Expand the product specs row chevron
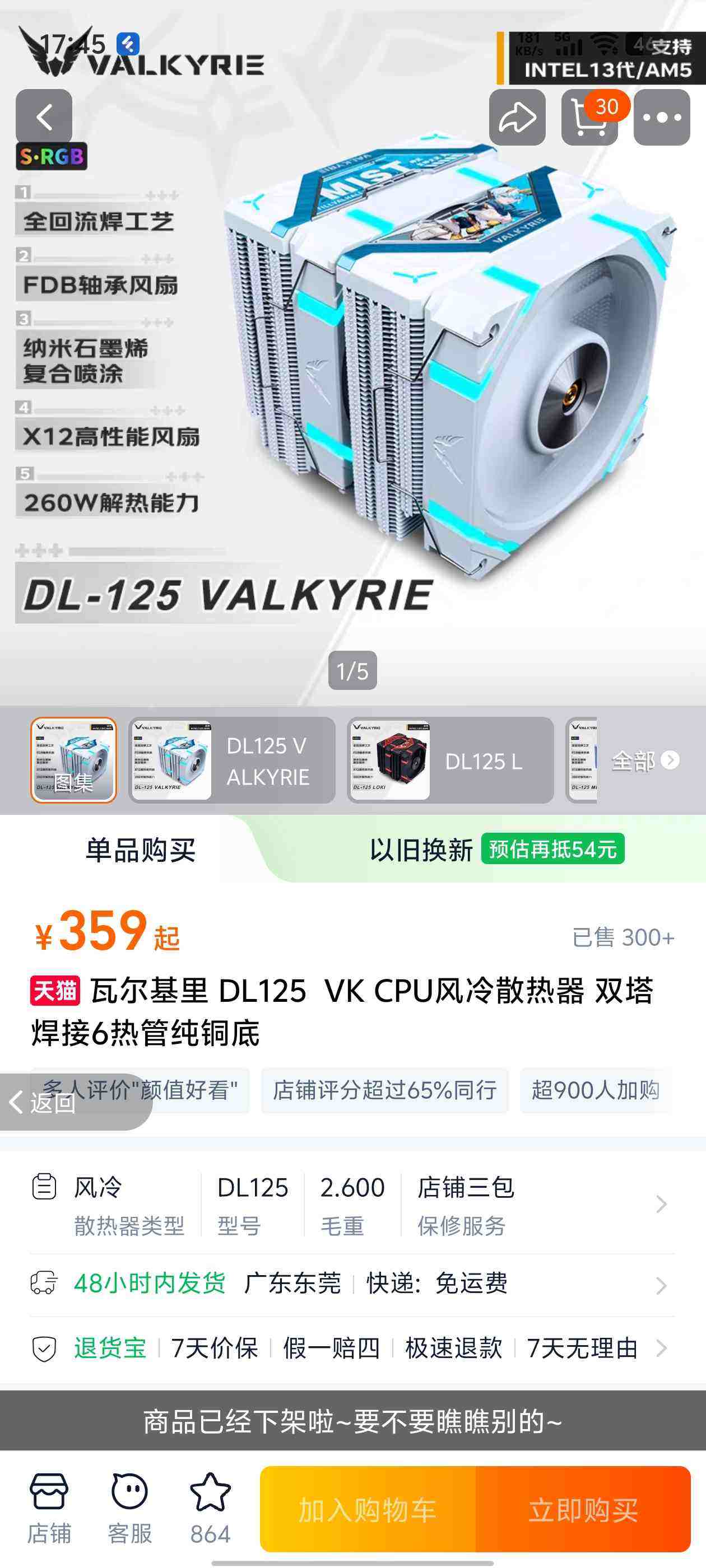Viewport: 706px width, 1568px height. click(x=661, y=1205)
